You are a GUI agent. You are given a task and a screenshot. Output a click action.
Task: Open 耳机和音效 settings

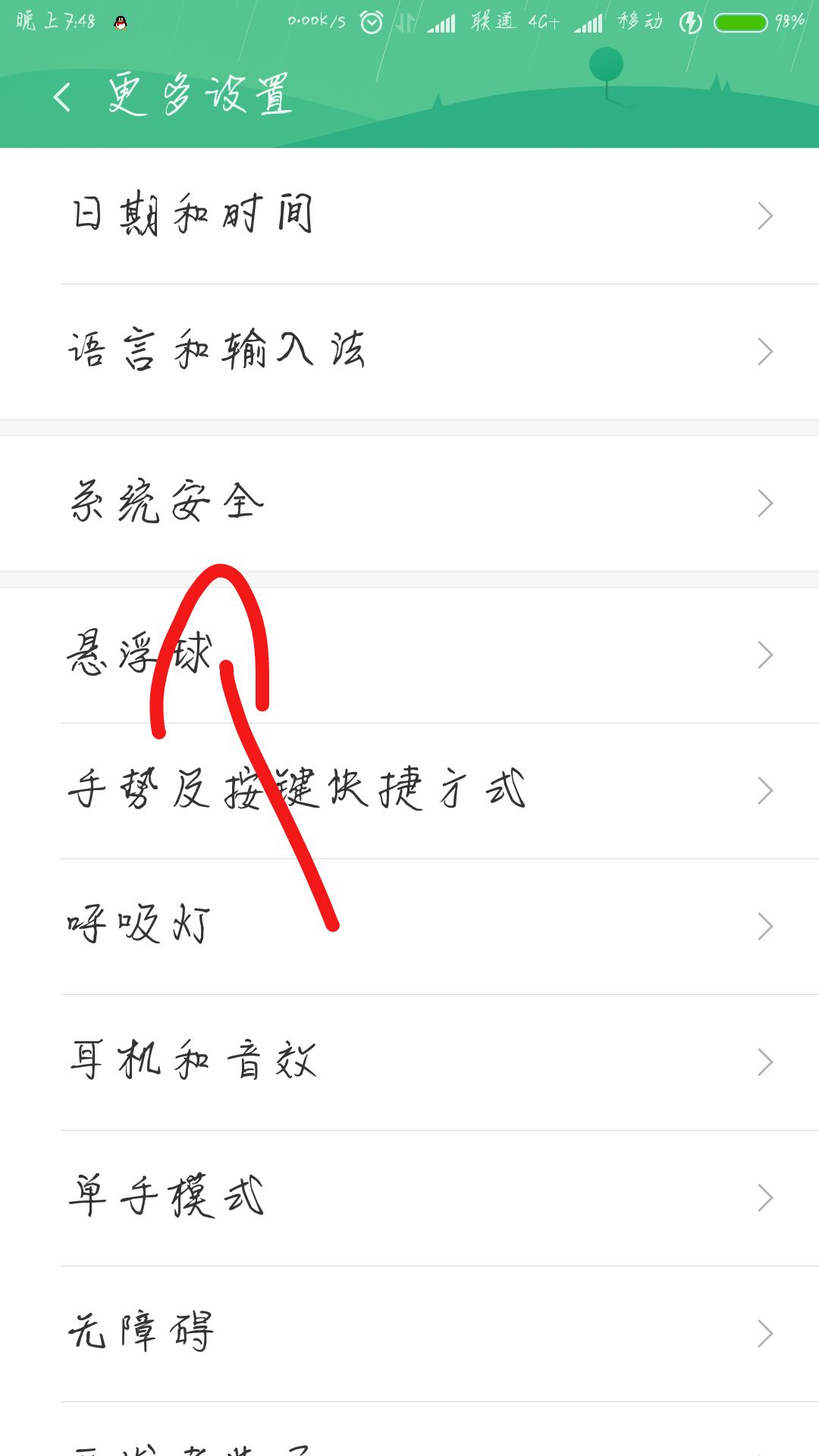tap(409, 1062)
